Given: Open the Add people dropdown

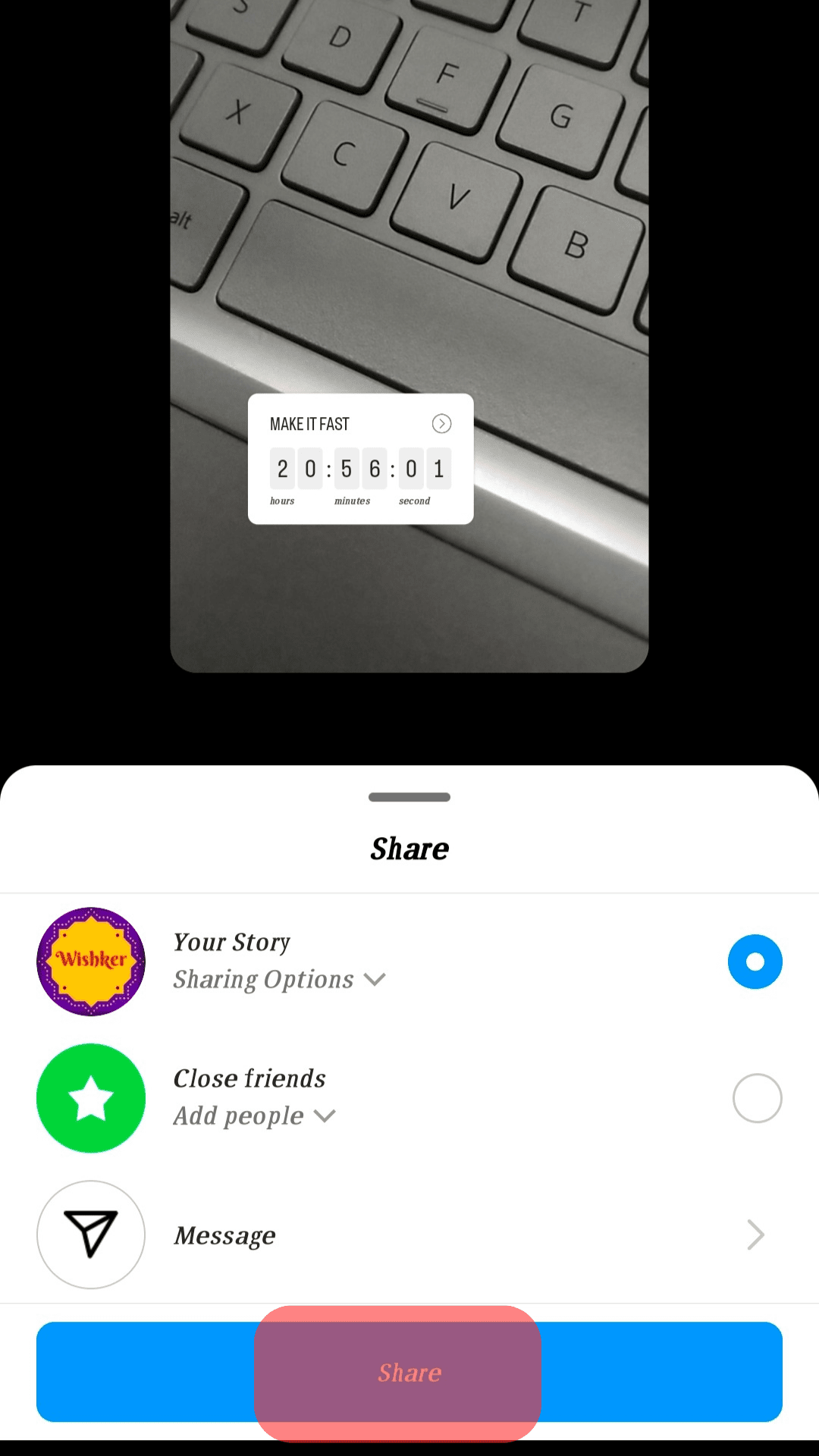Looking at the screenshot, I should pos(254,1116).
